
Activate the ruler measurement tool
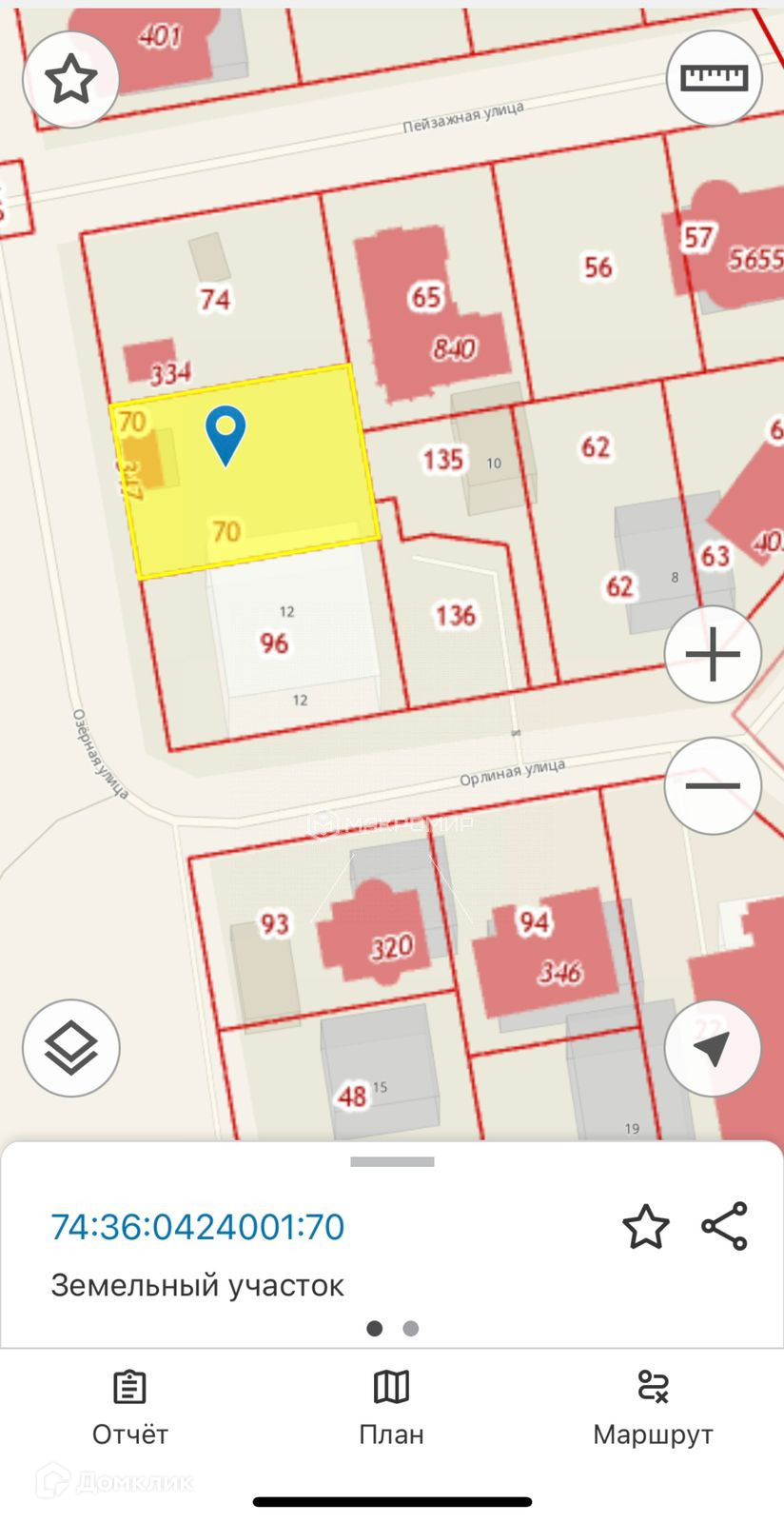point(714,78)
